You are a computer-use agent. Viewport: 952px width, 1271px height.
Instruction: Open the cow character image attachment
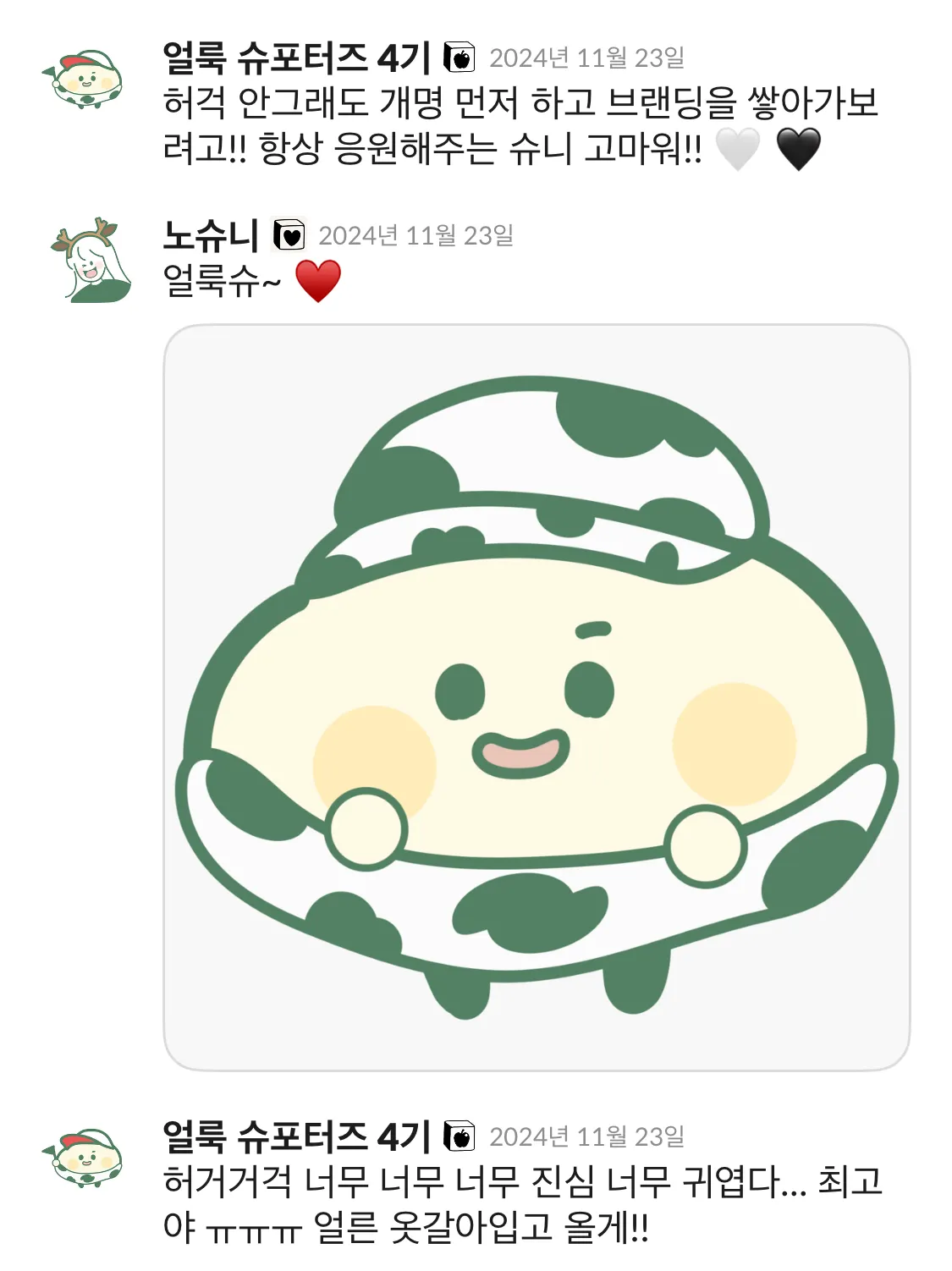(536, 697)
